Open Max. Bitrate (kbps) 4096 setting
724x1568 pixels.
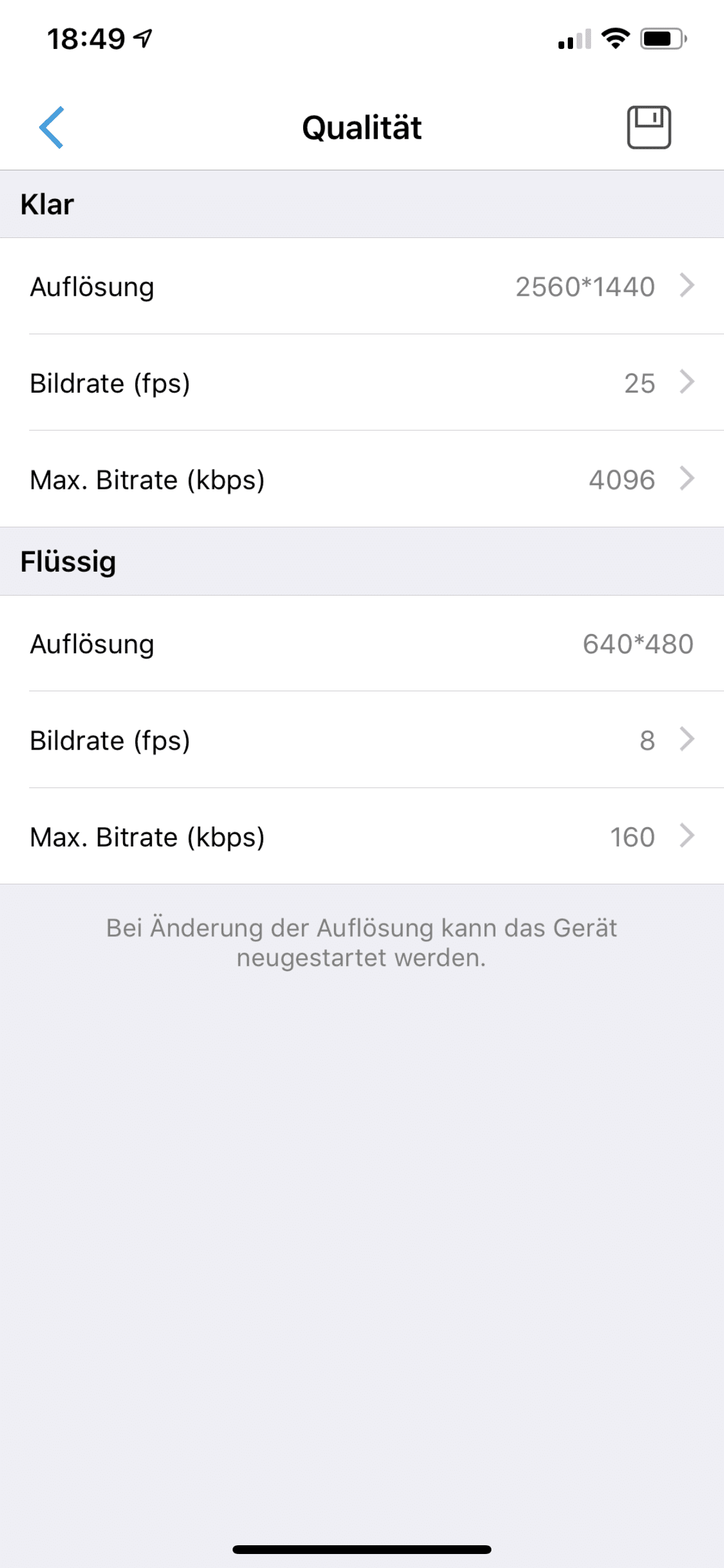tap(362, 479)
